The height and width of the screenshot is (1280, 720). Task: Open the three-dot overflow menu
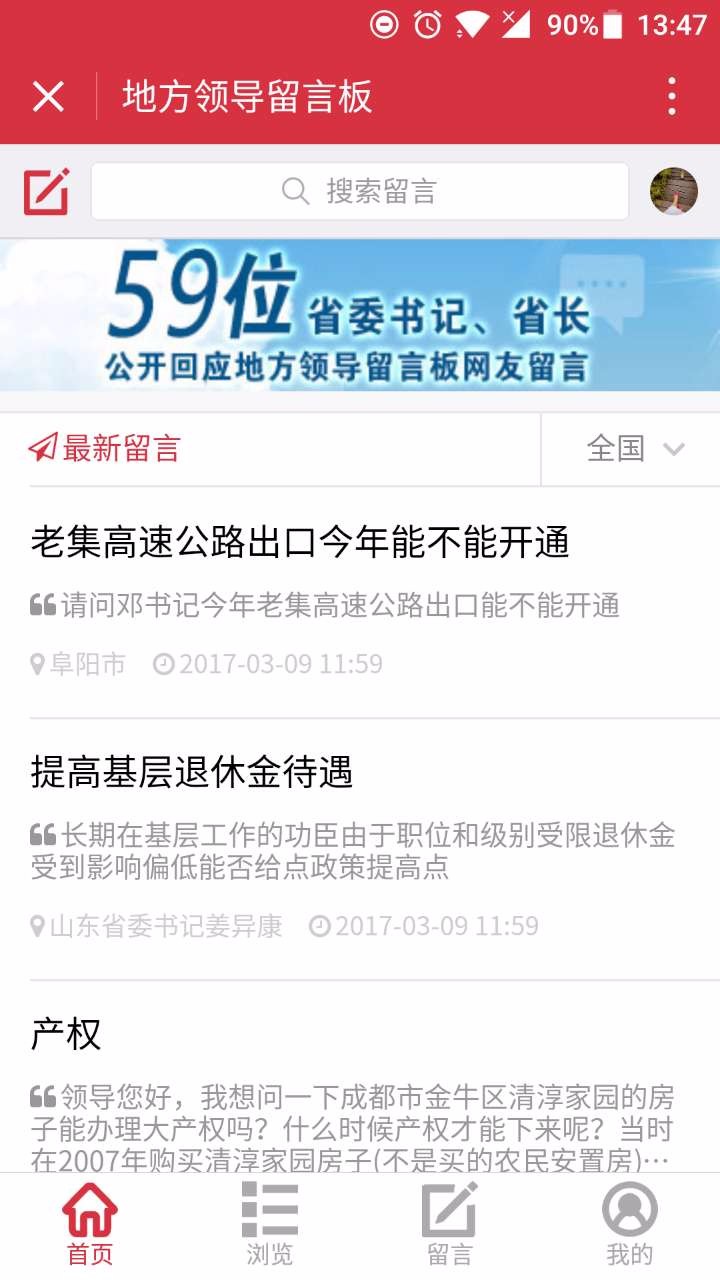(672, 97)
